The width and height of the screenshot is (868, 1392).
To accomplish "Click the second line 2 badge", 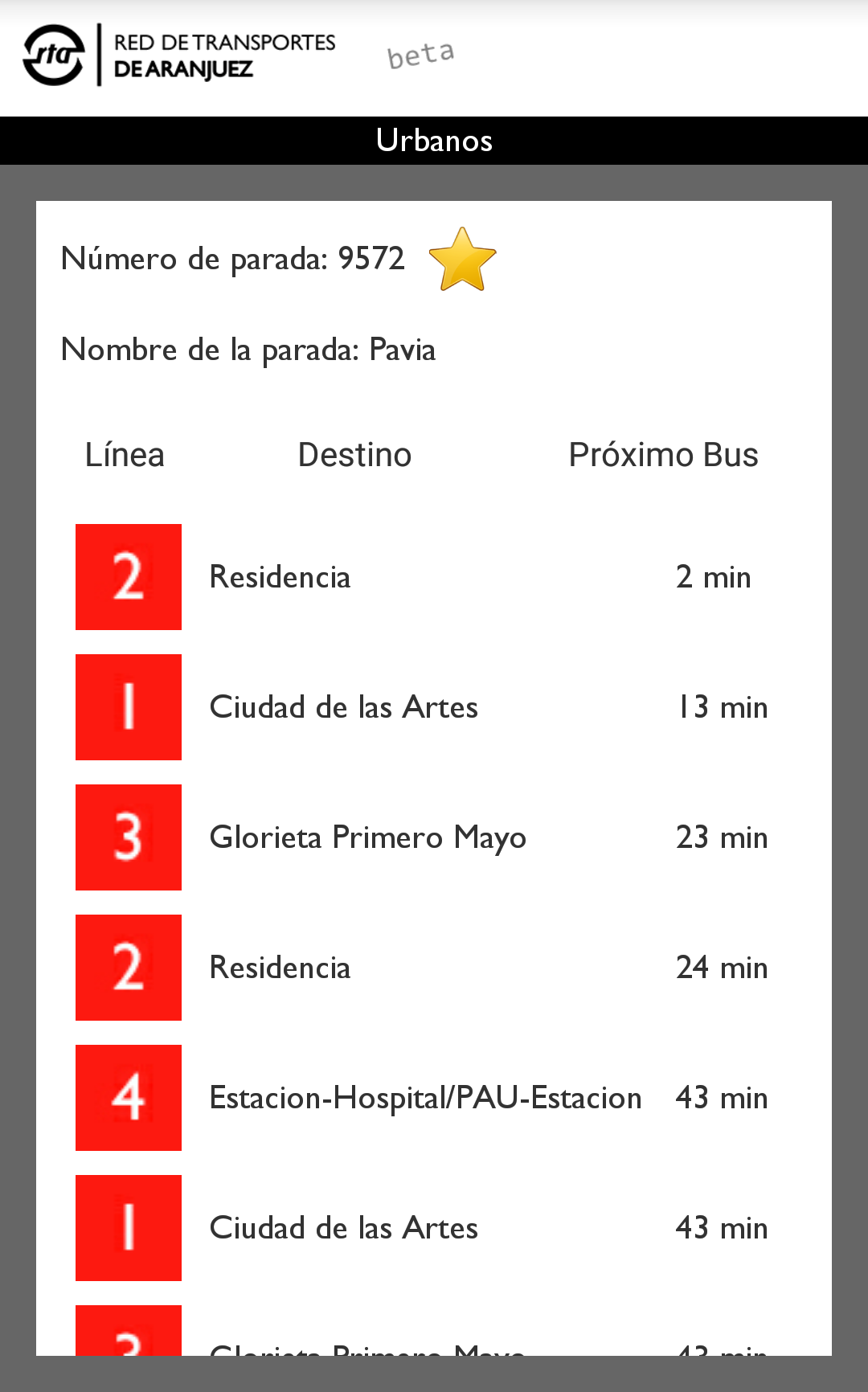I will point(128,968).
